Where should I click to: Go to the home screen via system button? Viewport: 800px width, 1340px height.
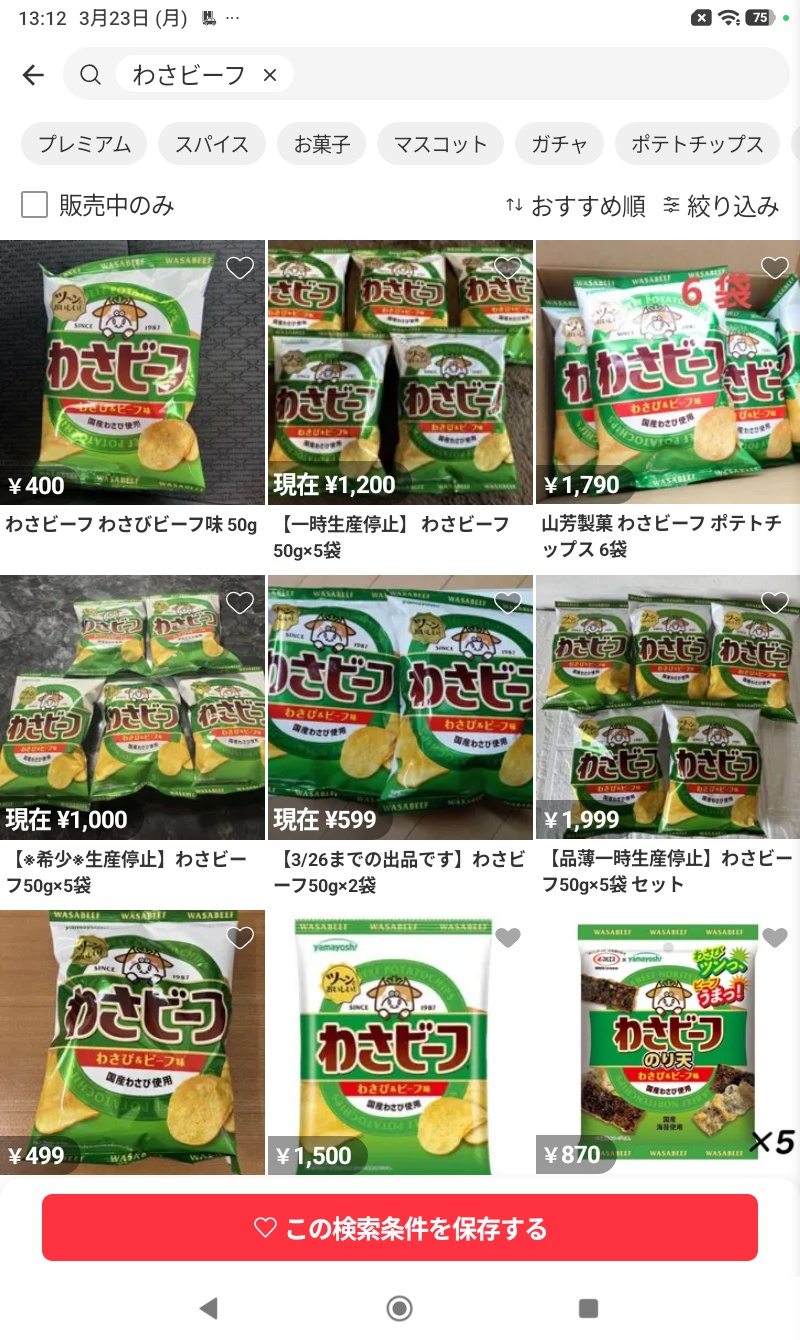[400, 1308]
